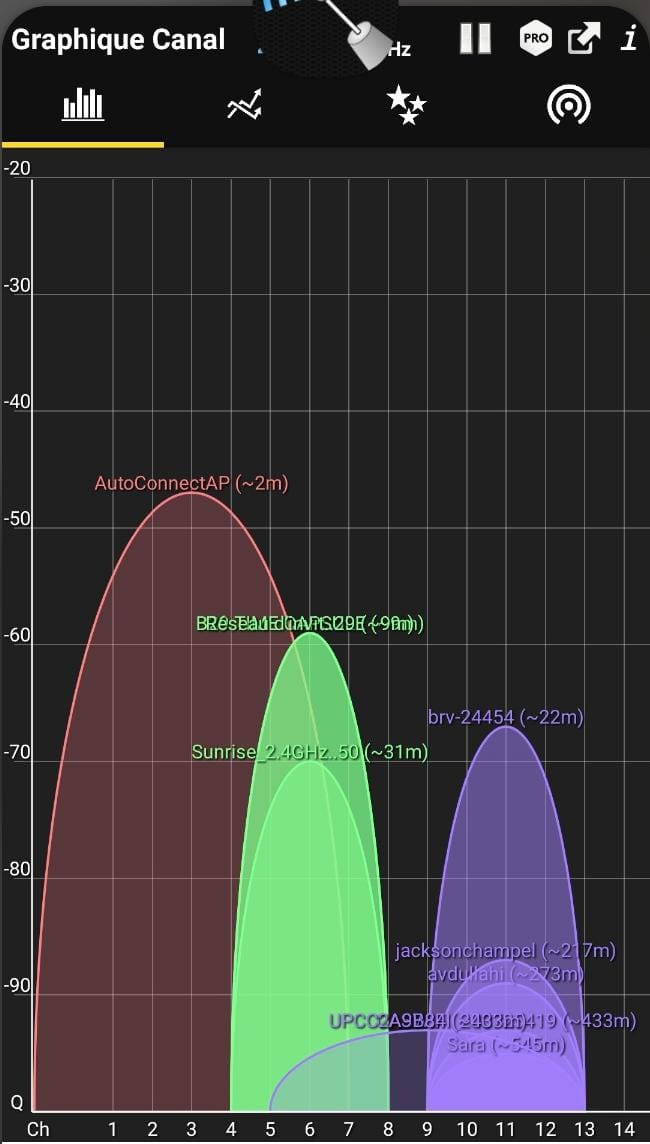Switch to the channel rating stars tab
Screen dimensions: 650x1144
406,105
